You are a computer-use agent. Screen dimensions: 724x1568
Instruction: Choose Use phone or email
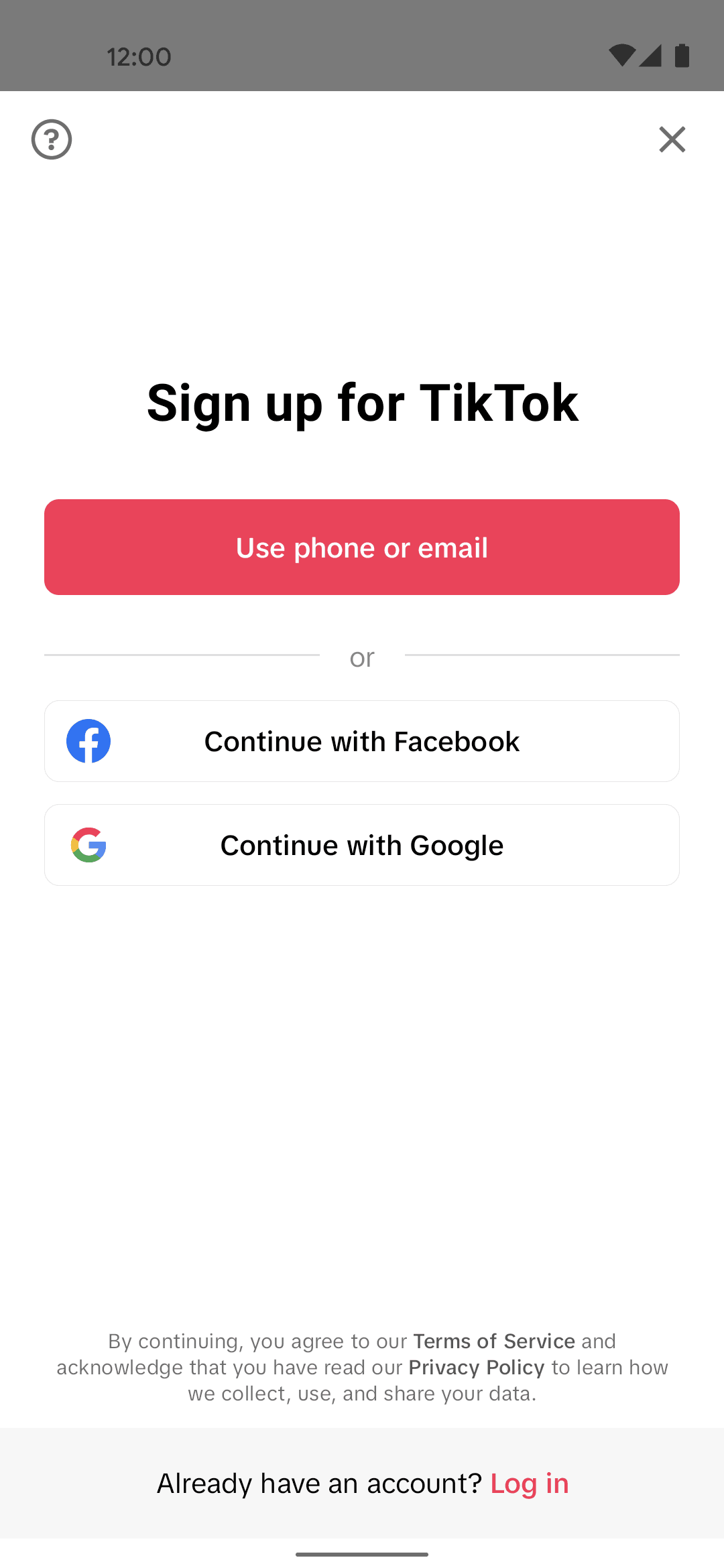click(x=362, y=547)
